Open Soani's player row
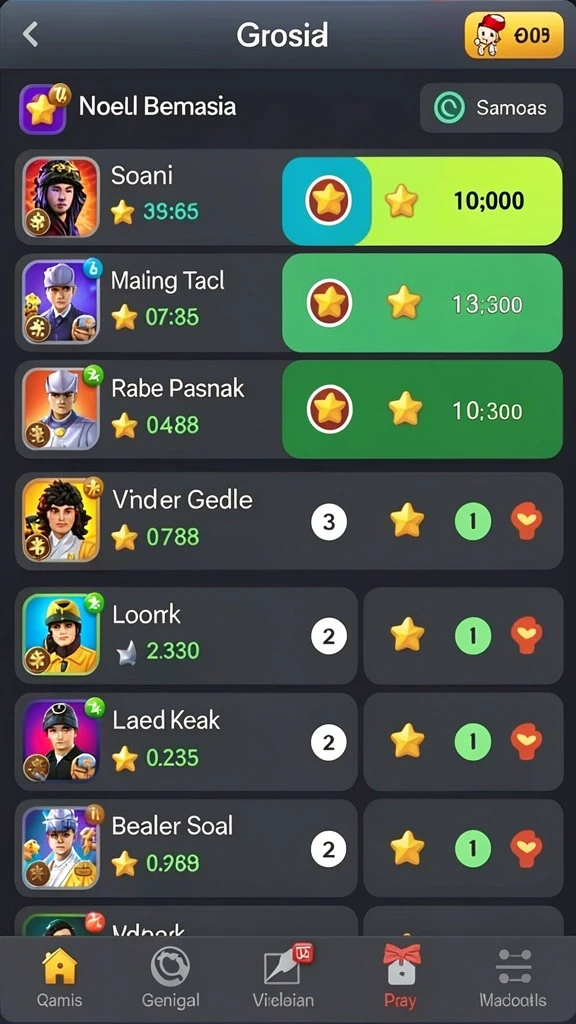This screenshot has width=576, height=1024. point(148,197)
